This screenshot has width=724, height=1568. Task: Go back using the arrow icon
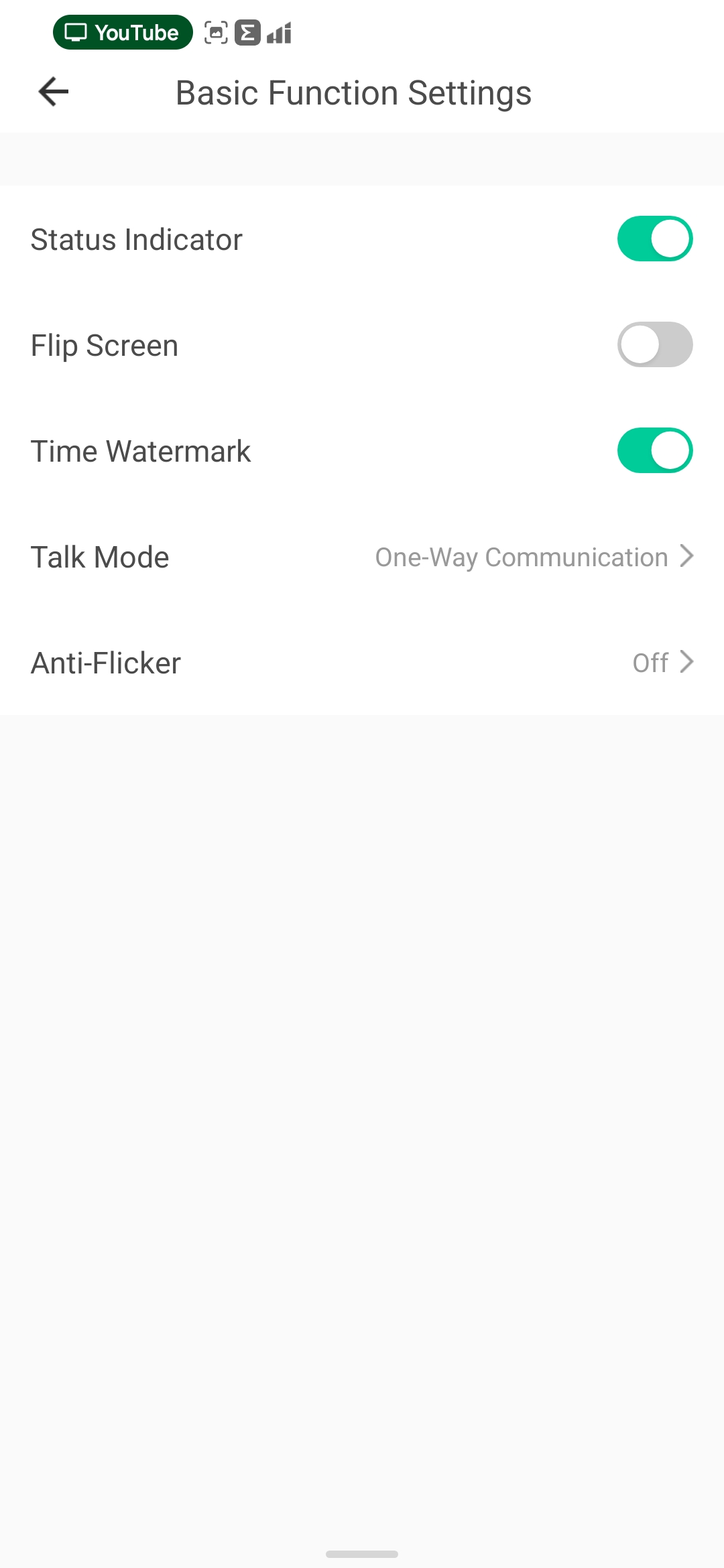coord(54,92)
